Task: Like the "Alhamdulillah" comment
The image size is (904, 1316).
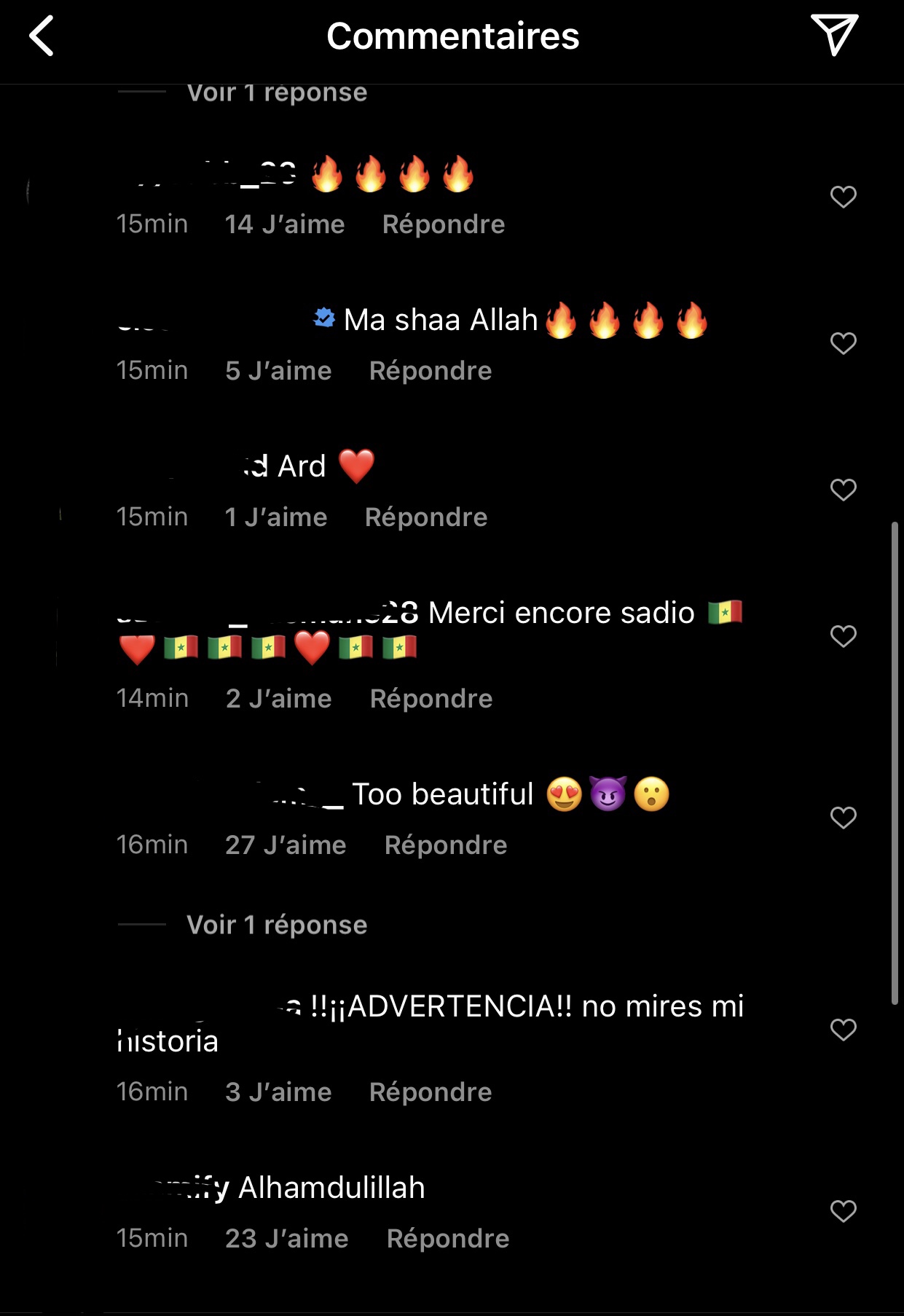Action: pos(843,1211)
